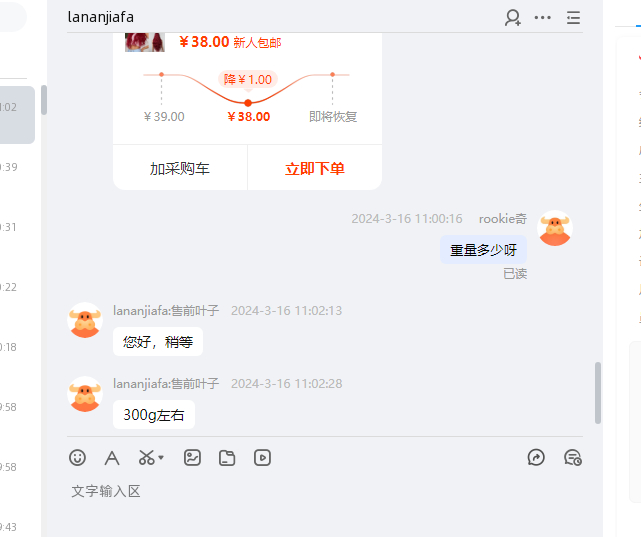Image resolution: width=641 pixels, height=537 pixels.
Task: Open the chat history icon
Action: 573,458
